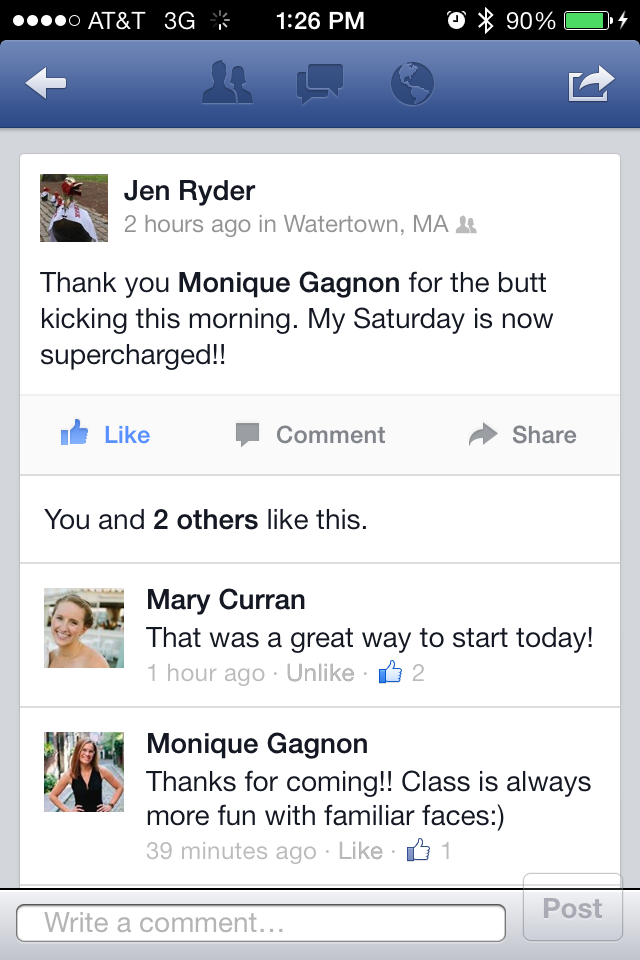This screenshot has width=640, height=960.
Task: Like Monique Gagnon's comment
Action: pos(360,851)
